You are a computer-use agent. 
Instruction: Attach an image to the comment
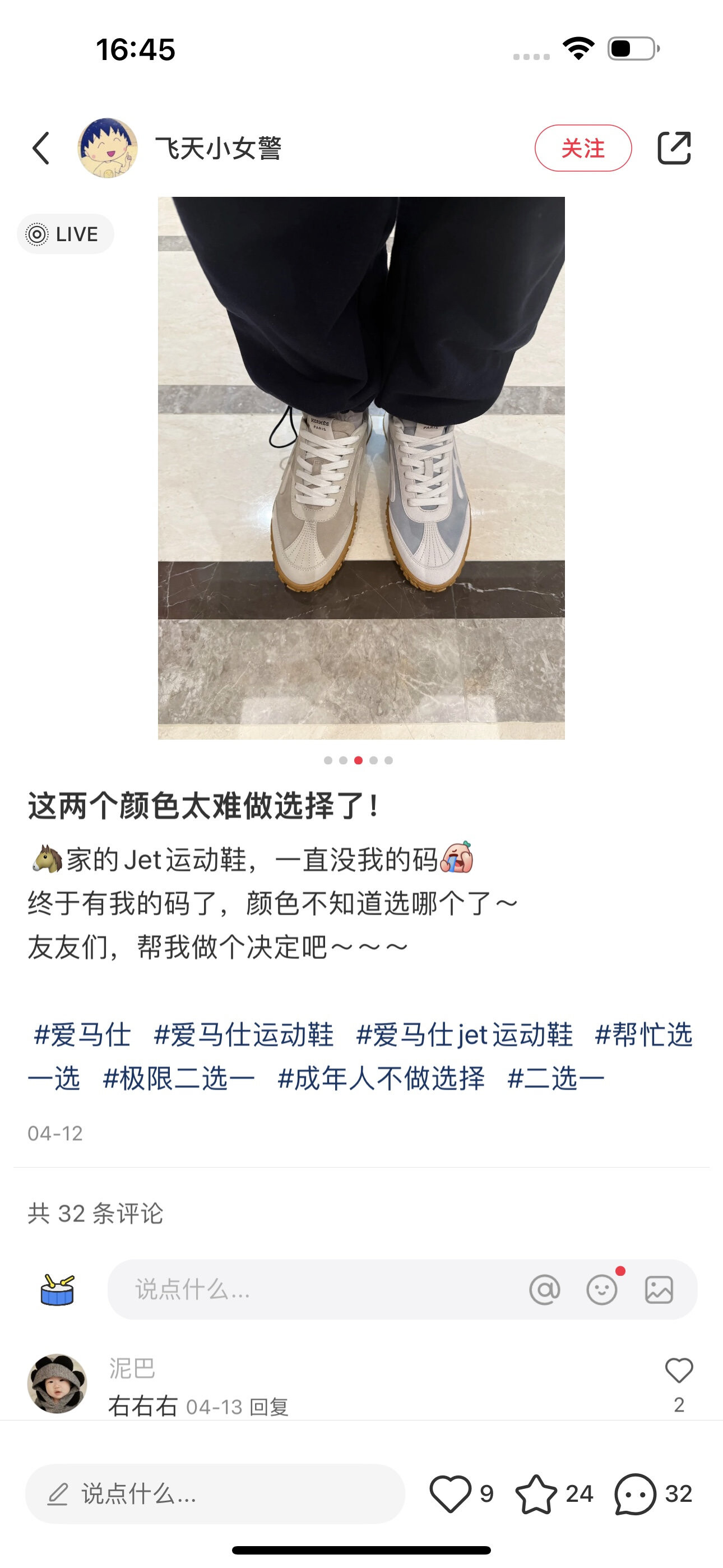tap(659, 1289)
